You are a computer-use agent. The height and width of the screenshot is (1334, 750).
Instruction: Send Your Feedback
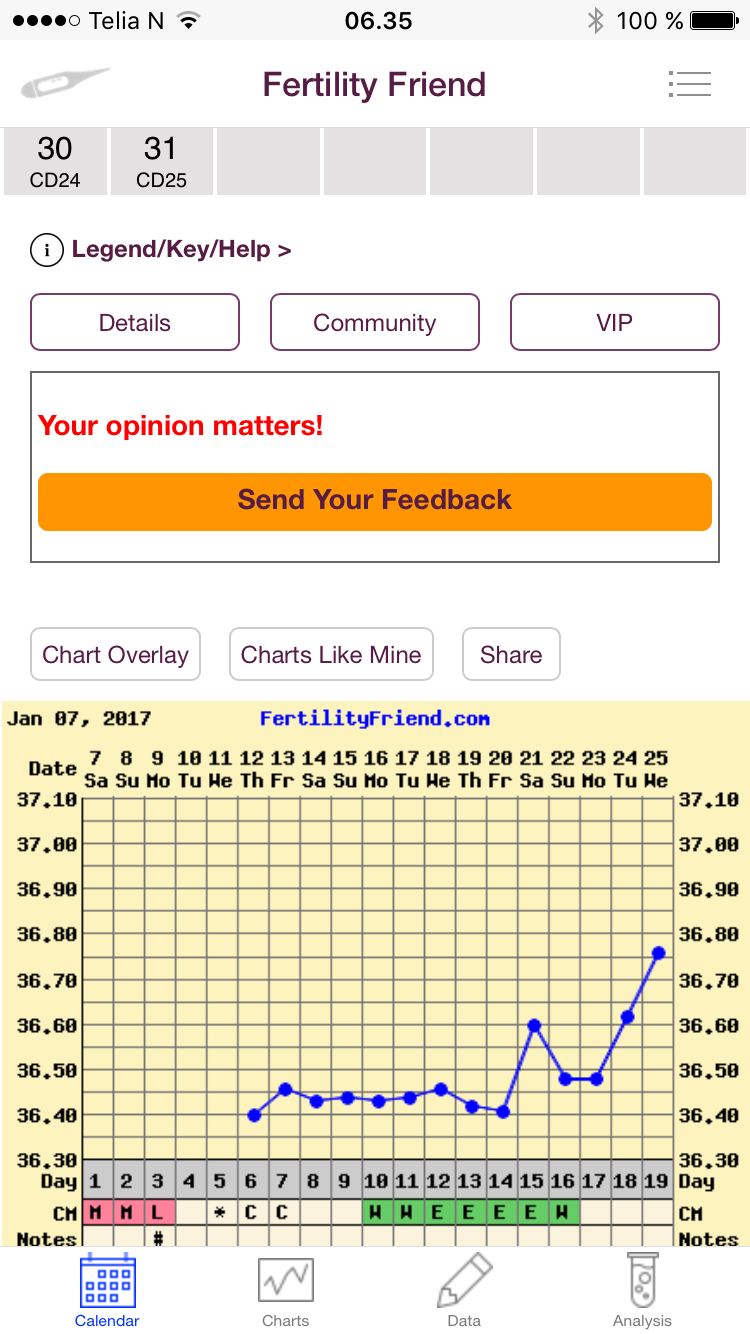pos(375,501)
